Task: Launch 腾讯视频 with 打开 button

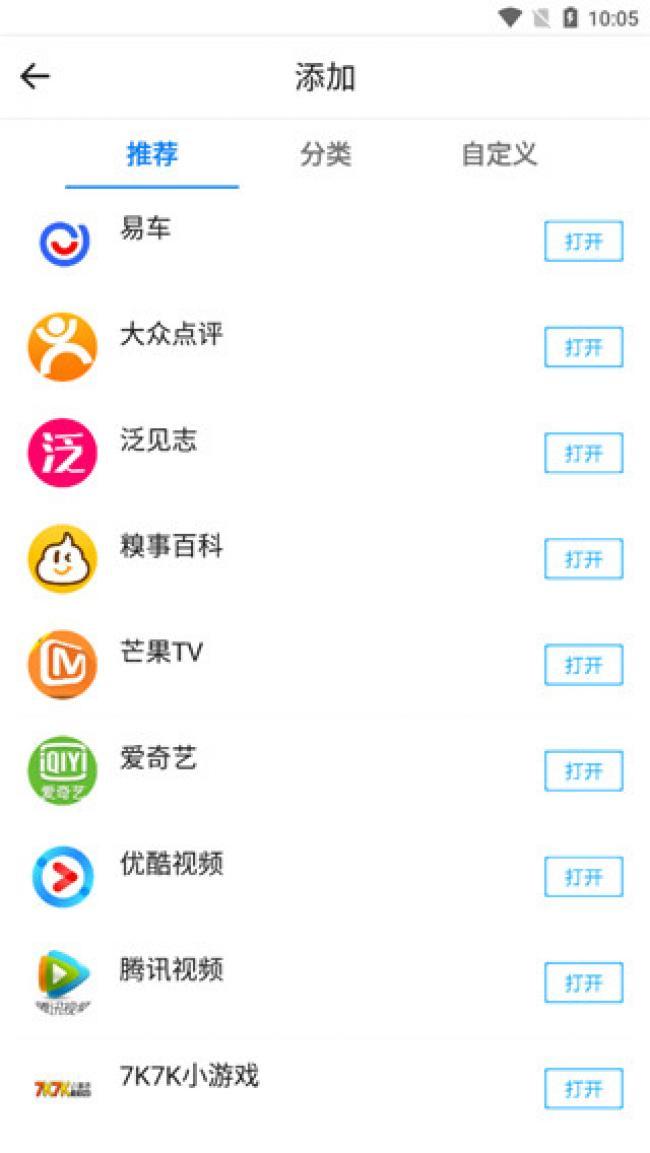Action: point(583,984)
